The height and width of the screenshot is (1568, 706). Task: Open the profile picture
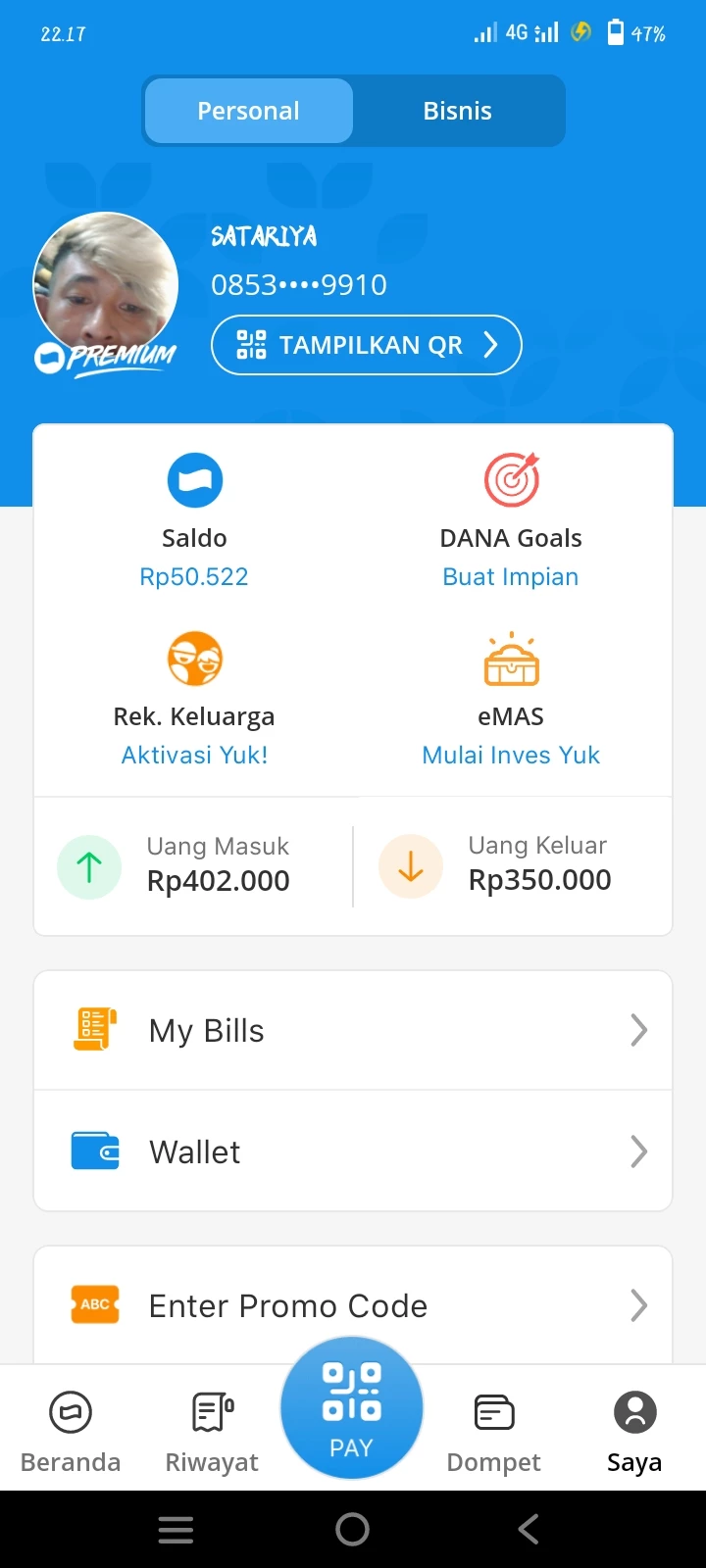click(x=106, y=285)
